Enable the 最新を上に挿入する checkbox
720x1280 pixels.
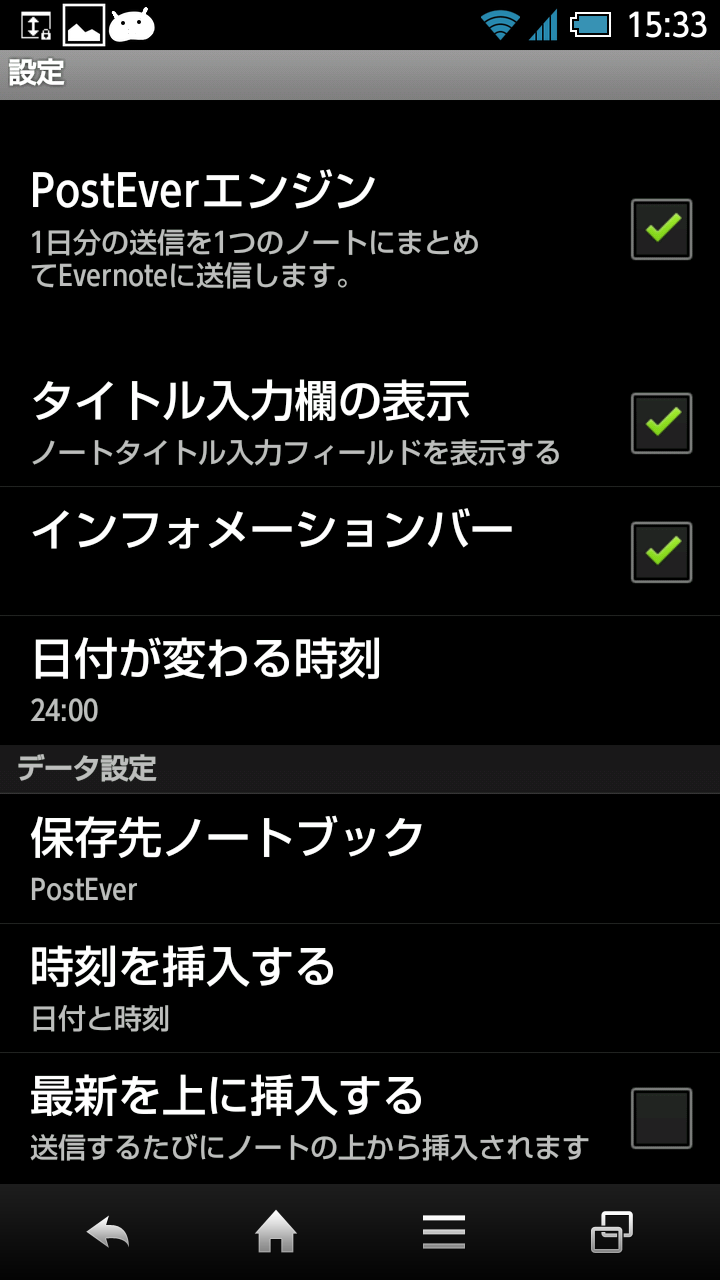661,1118
